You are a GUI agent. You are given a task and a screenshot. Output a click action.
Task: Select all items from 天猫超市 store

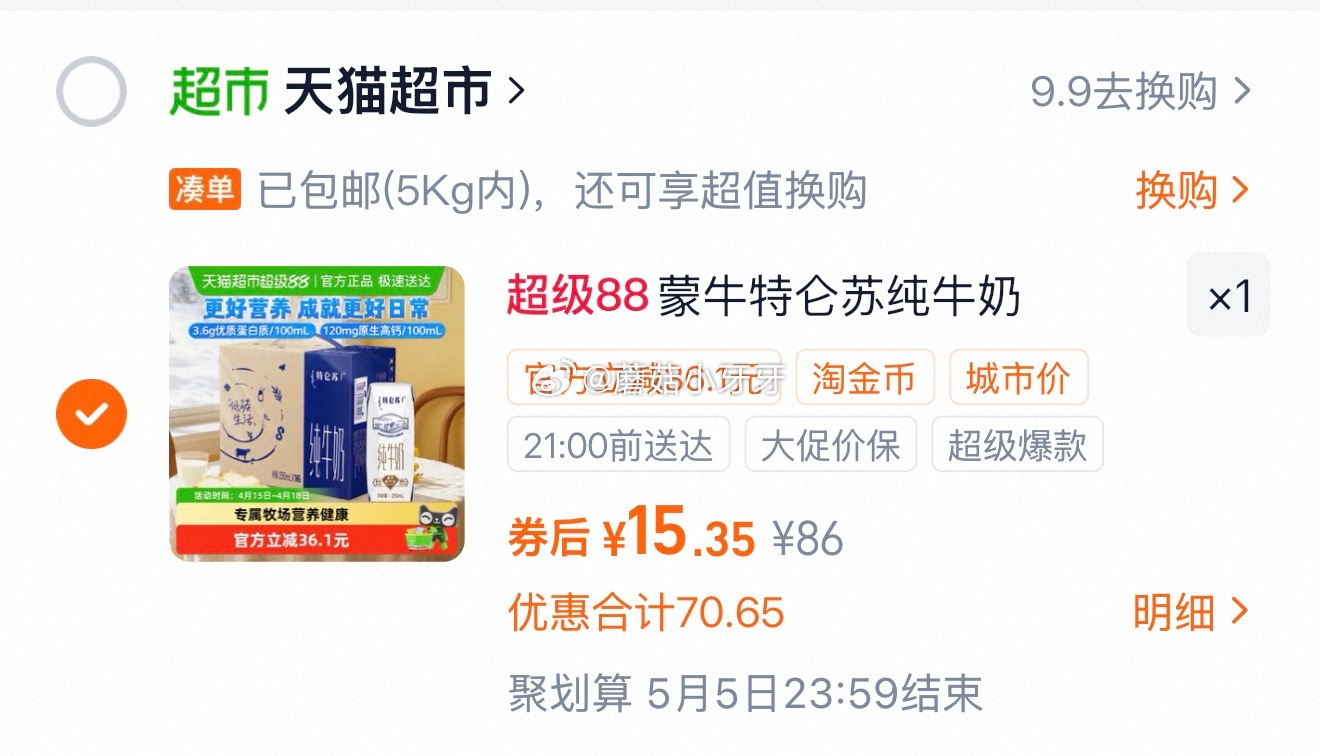(x=91, y=92)
